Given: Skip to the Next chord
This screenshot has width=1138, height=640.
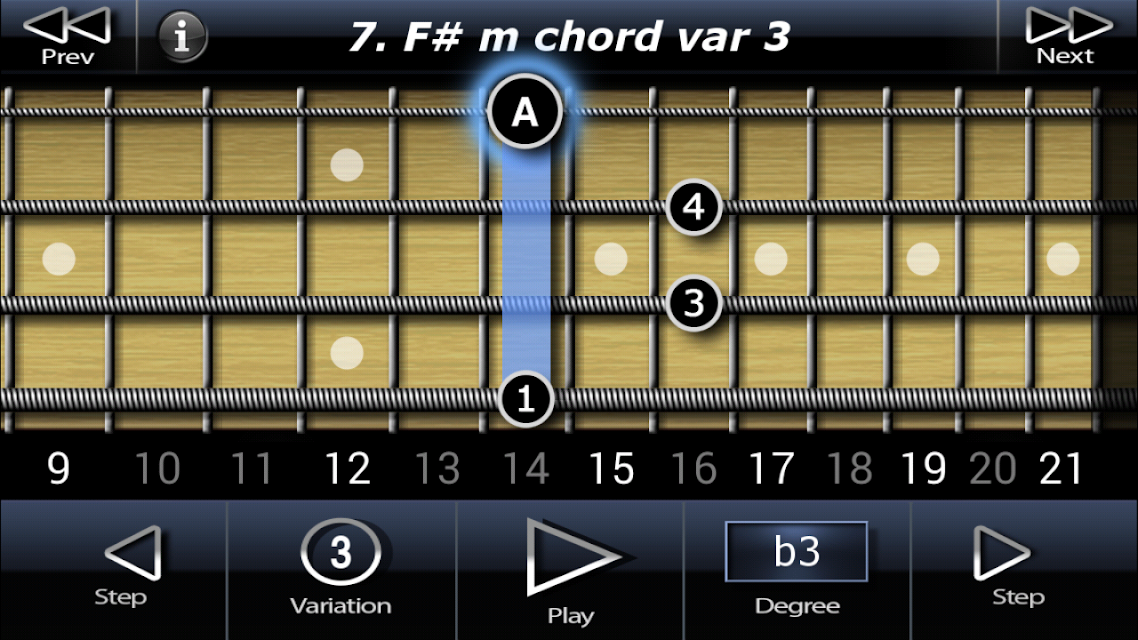Looking at the screenshot, I should [1067, 35].
